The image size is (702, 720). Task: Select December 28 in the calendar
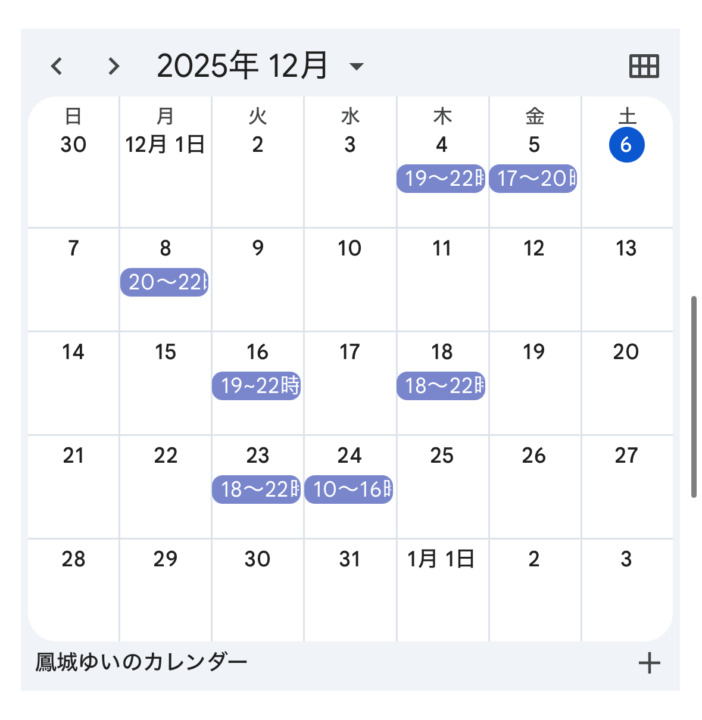point(73,560)
